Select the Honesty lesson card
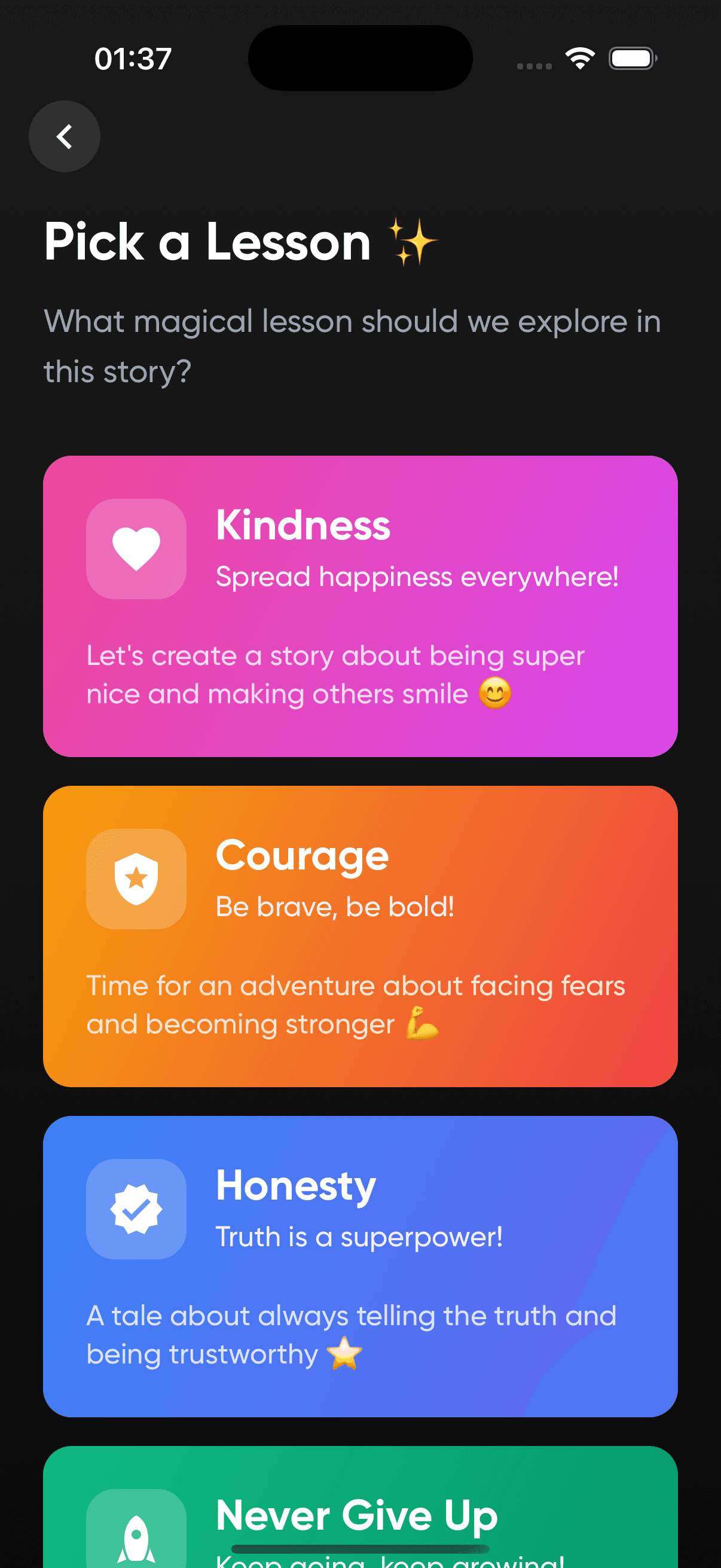Viewport: 721px width, 1568px height. click(360, 1266)
